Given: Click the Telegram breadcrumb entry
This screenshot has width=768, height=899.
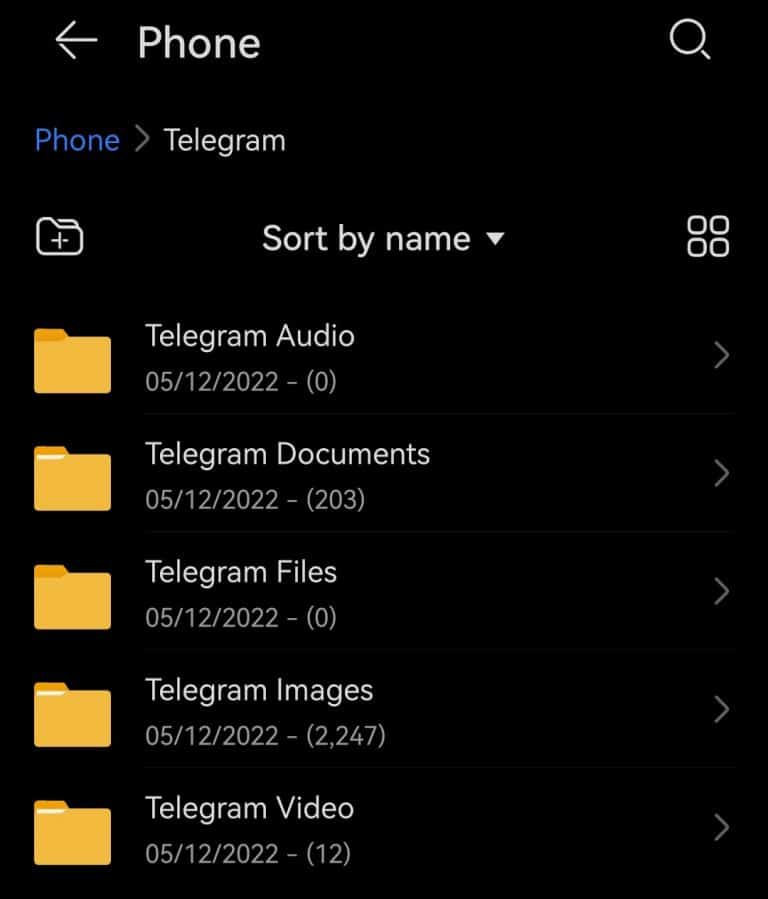Looking at the screenshot, I should [x=224, y=140].
